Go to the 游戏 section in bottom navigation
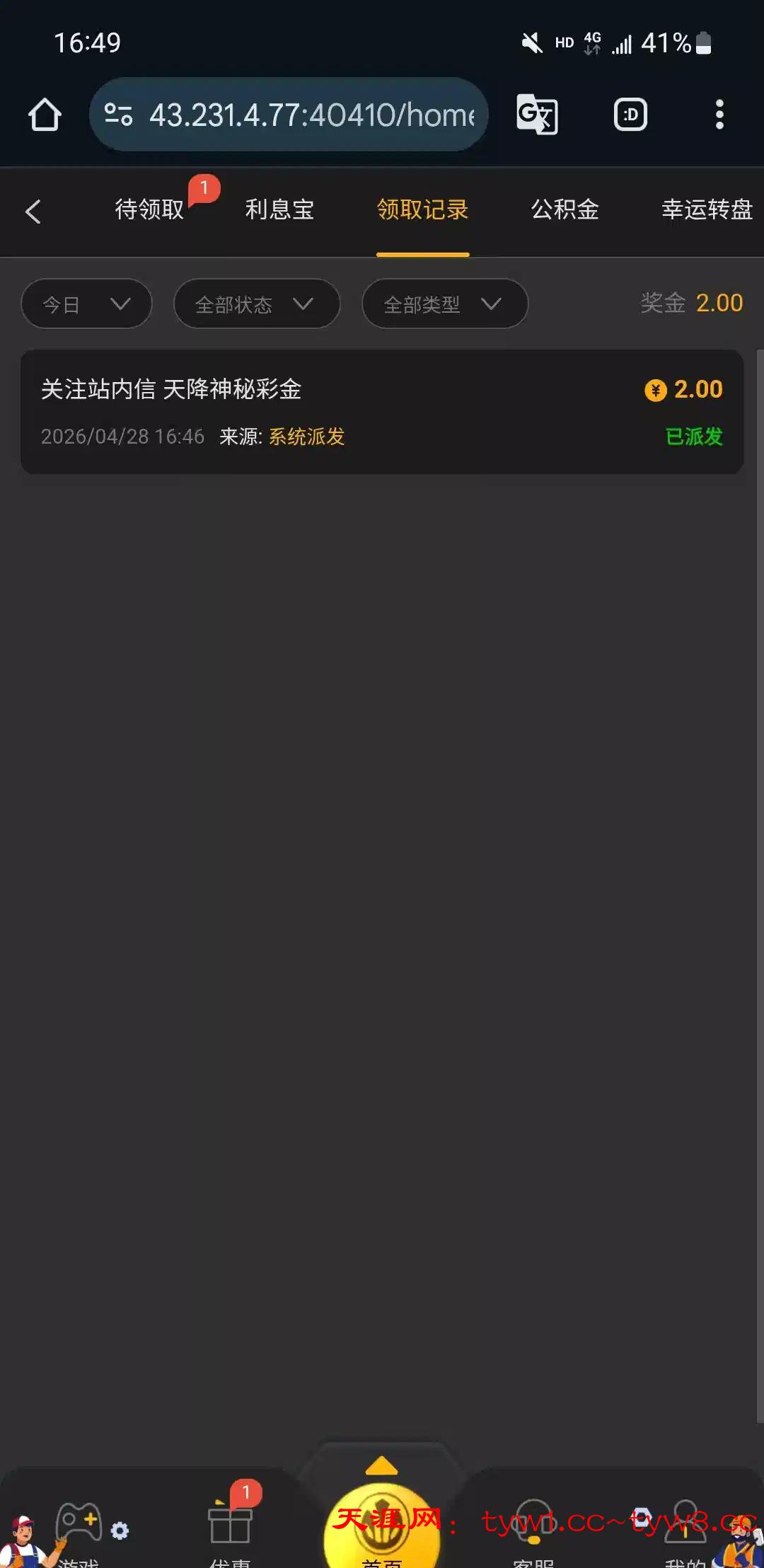 pyautogui.click(x=79, y=1528)
